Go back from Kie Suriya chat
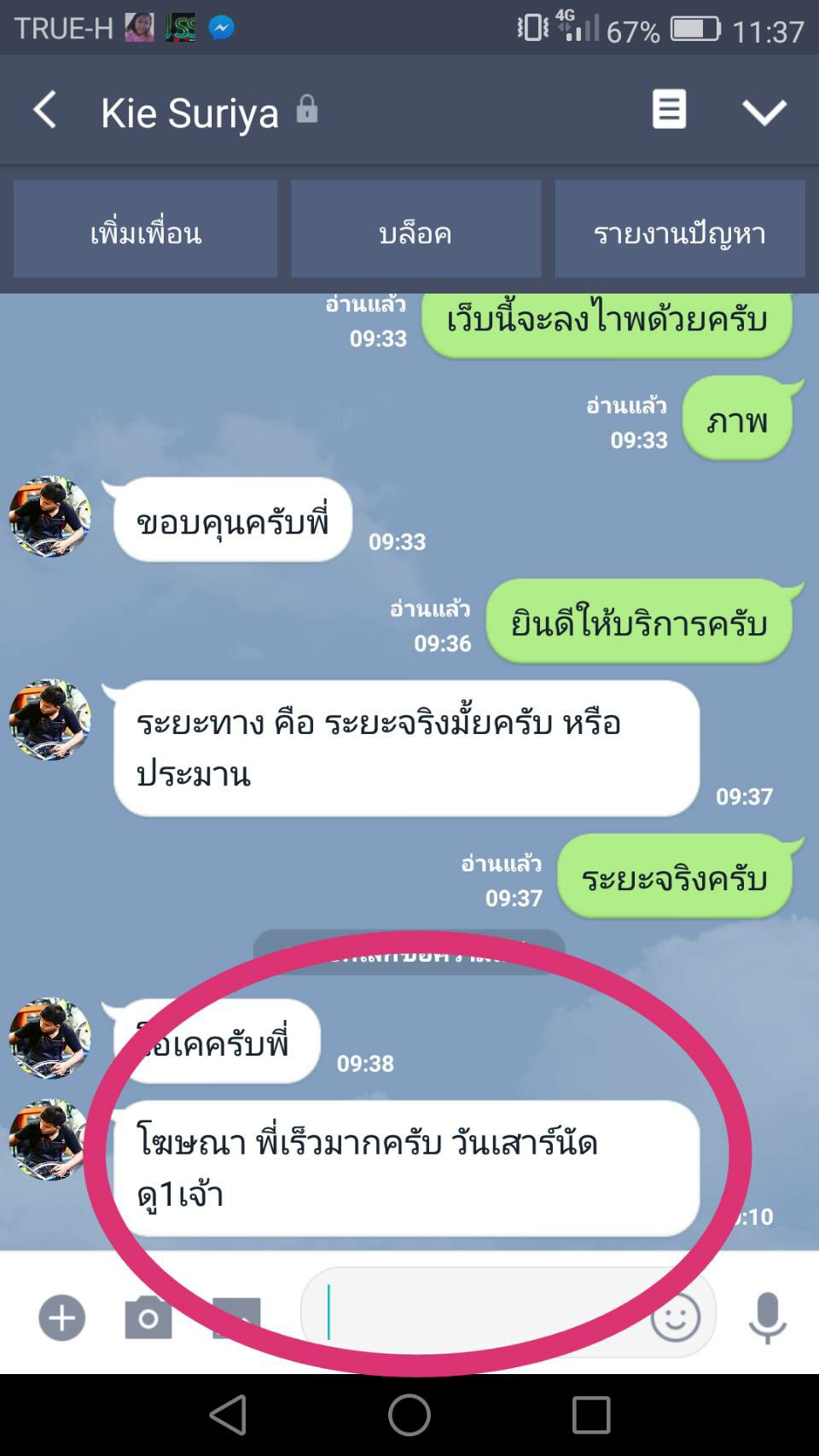Image resolution: width=819 pixels, height=1456 pixels. pyautogui.click(x=45, y=111)
